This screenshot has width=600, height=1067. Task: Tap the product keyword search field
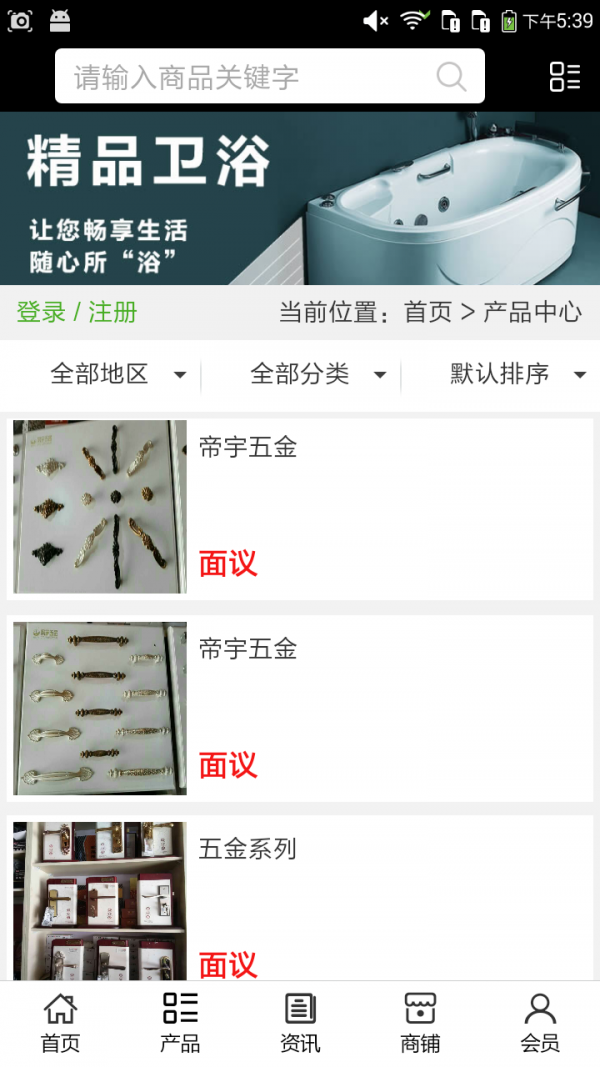click(x=250, y=77)
